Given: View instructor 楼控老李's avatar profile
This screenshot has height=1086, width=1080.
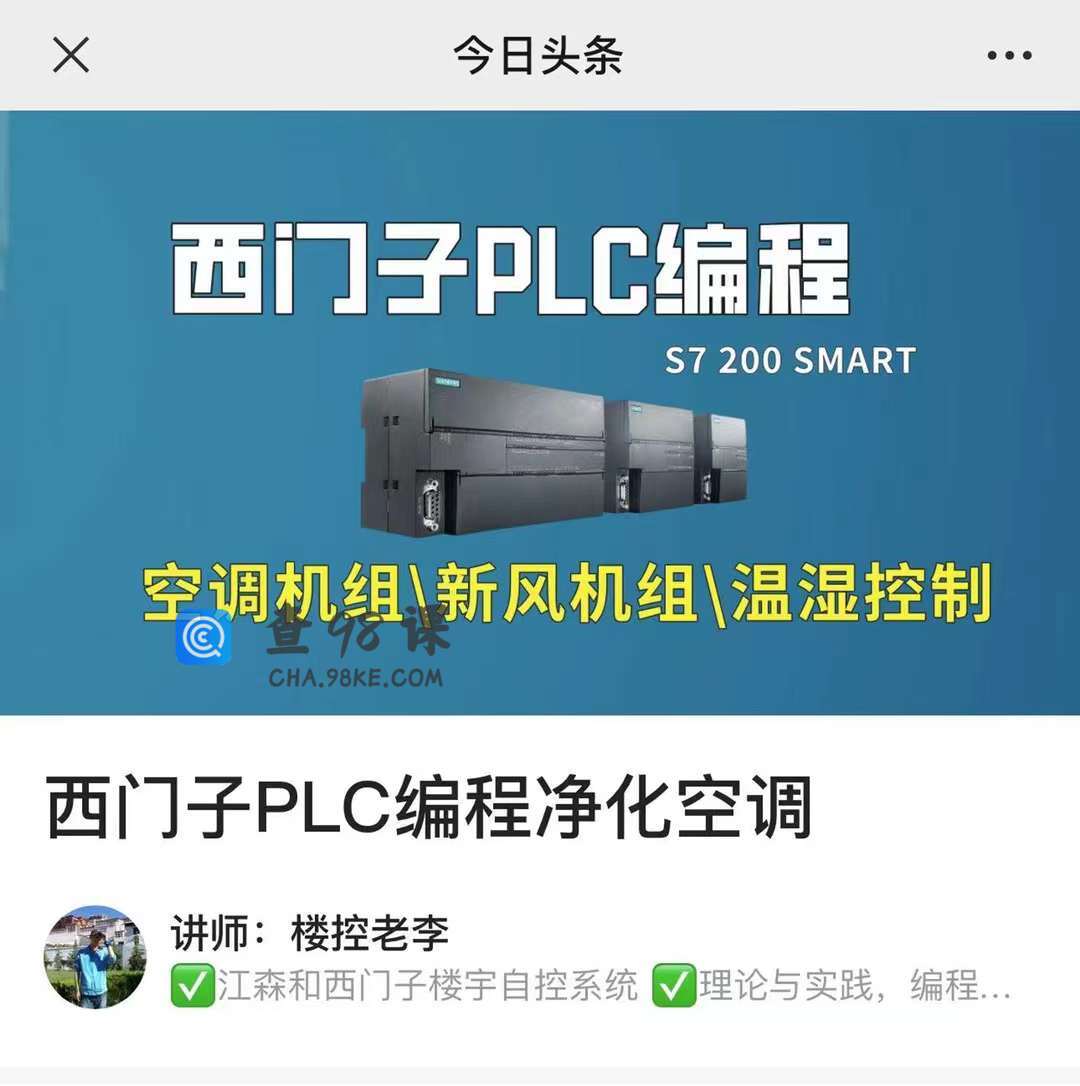Looking at the screenshot, I should point(95,958).
